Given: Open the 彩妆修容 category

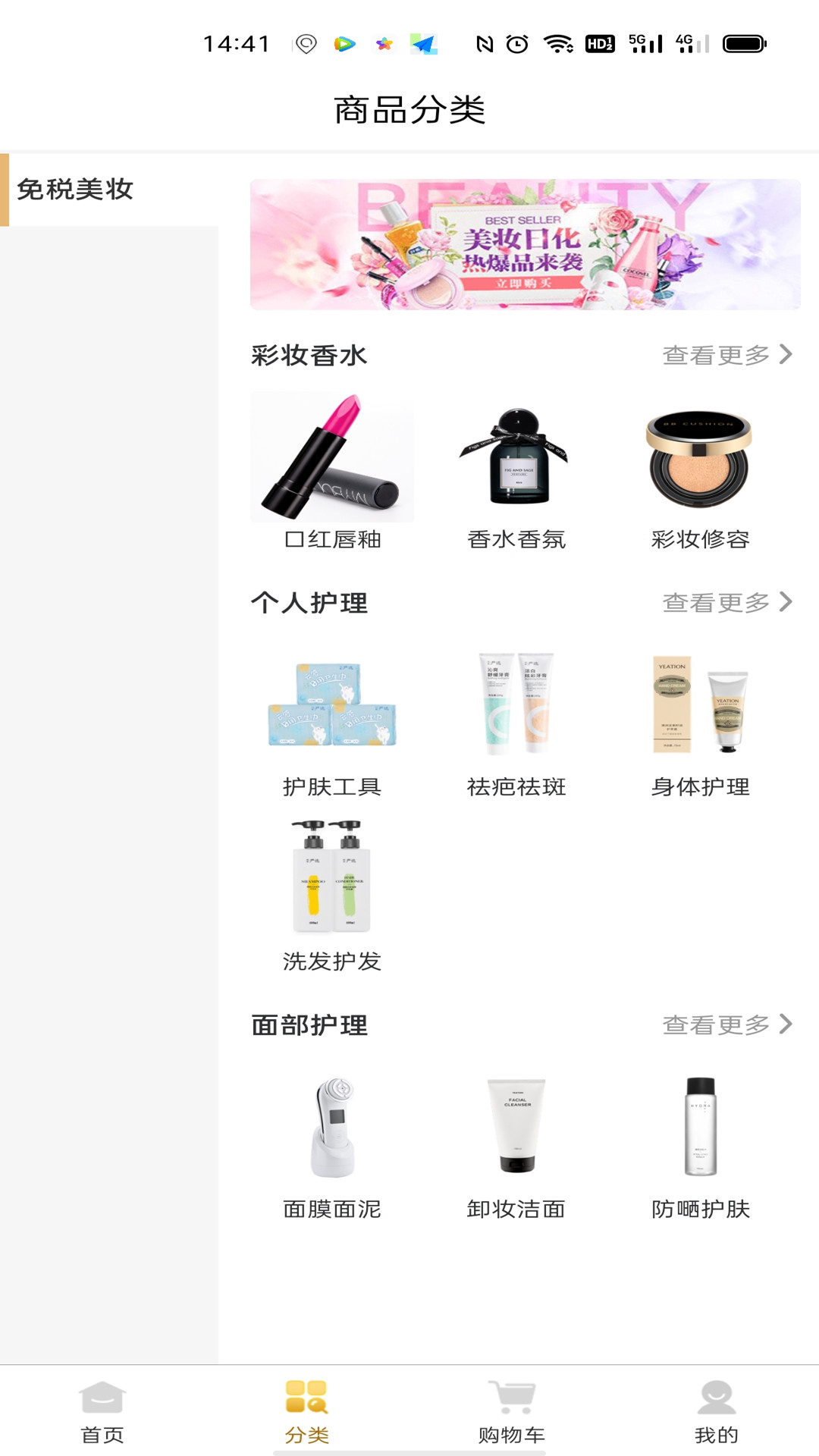Looking at the screenshot, I should click(x=700, y=472).
